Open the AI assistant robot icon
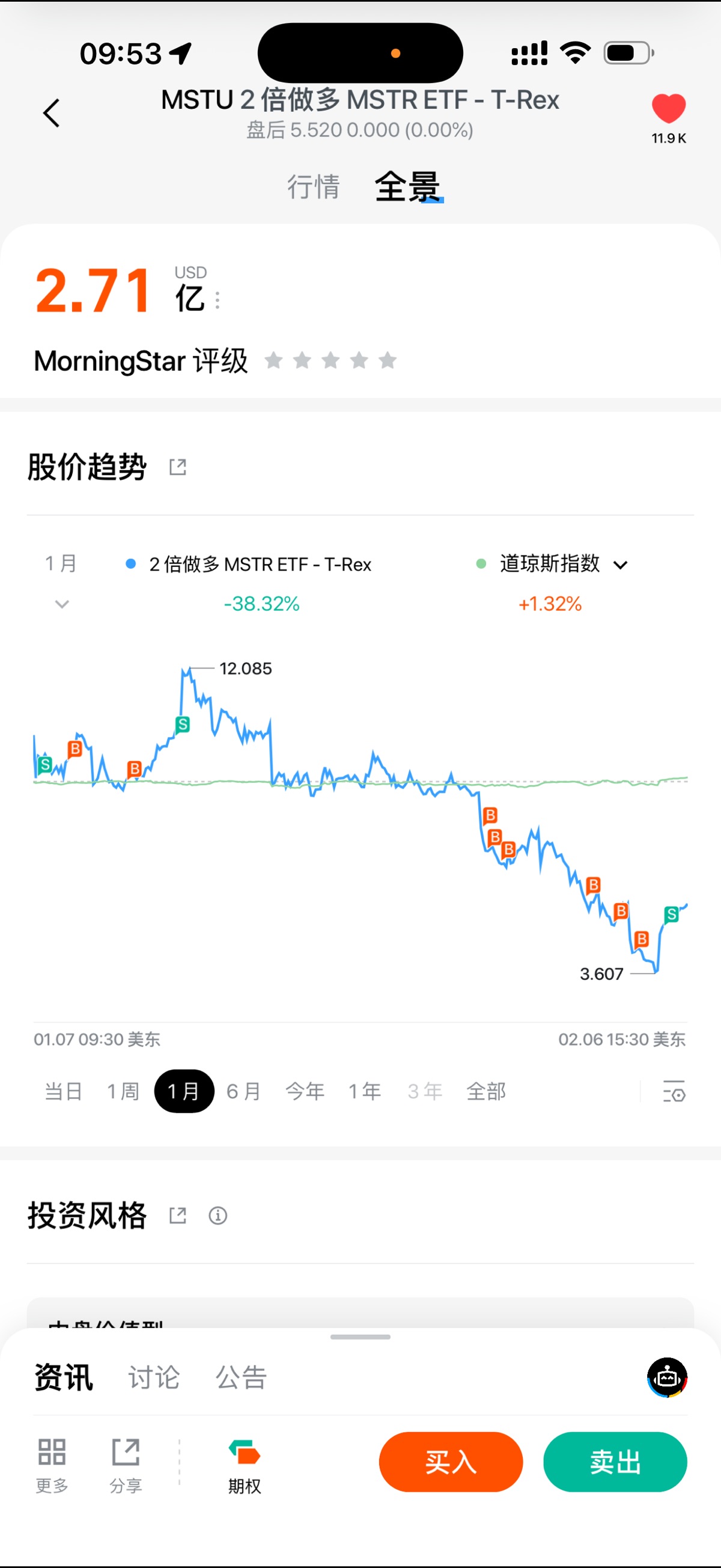Viewport: 721px width, 1568px height. pos(667,1377)
